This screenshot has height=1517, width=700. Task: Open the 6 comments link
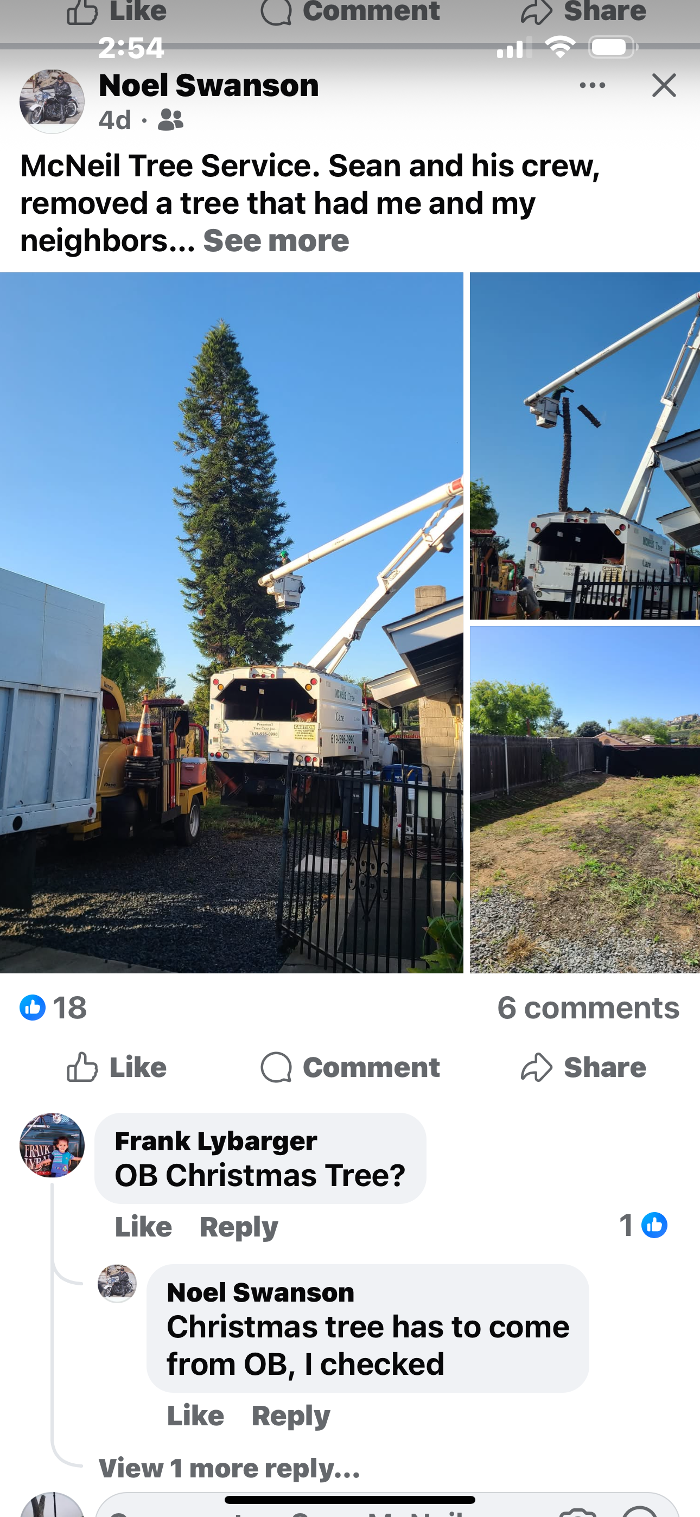[588, 1008]
